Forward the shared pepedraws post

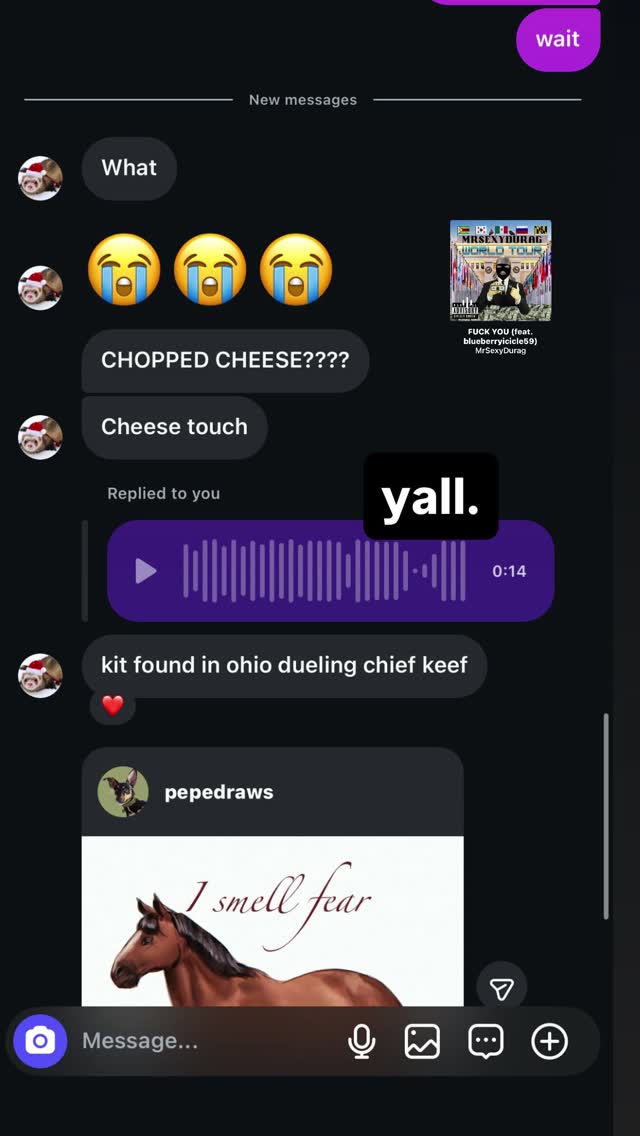click(x=501, y=989)
